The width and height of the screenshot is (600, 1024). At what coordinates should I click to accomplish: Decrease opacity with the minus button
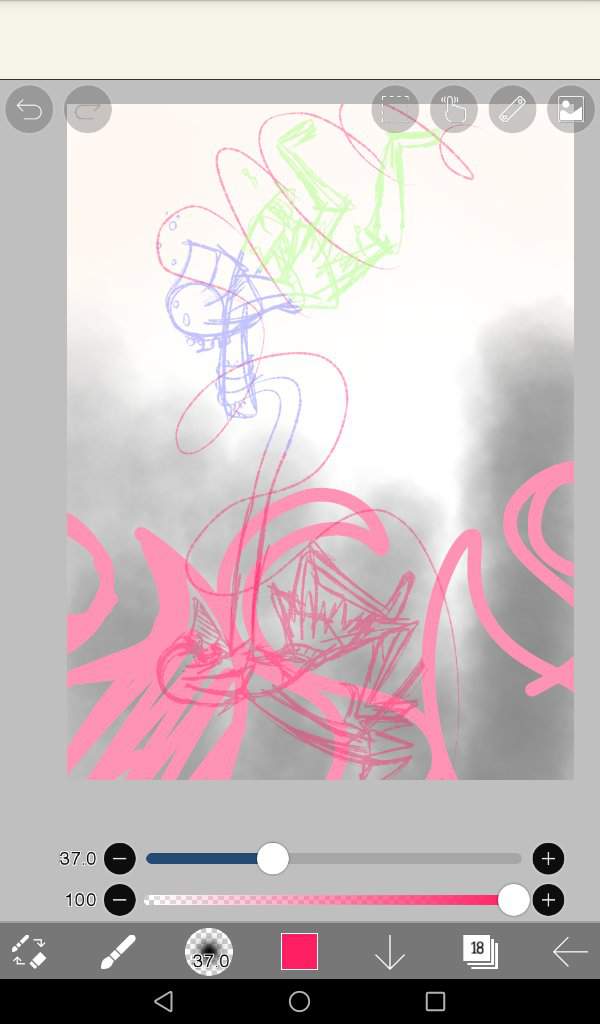click(119, 900)
